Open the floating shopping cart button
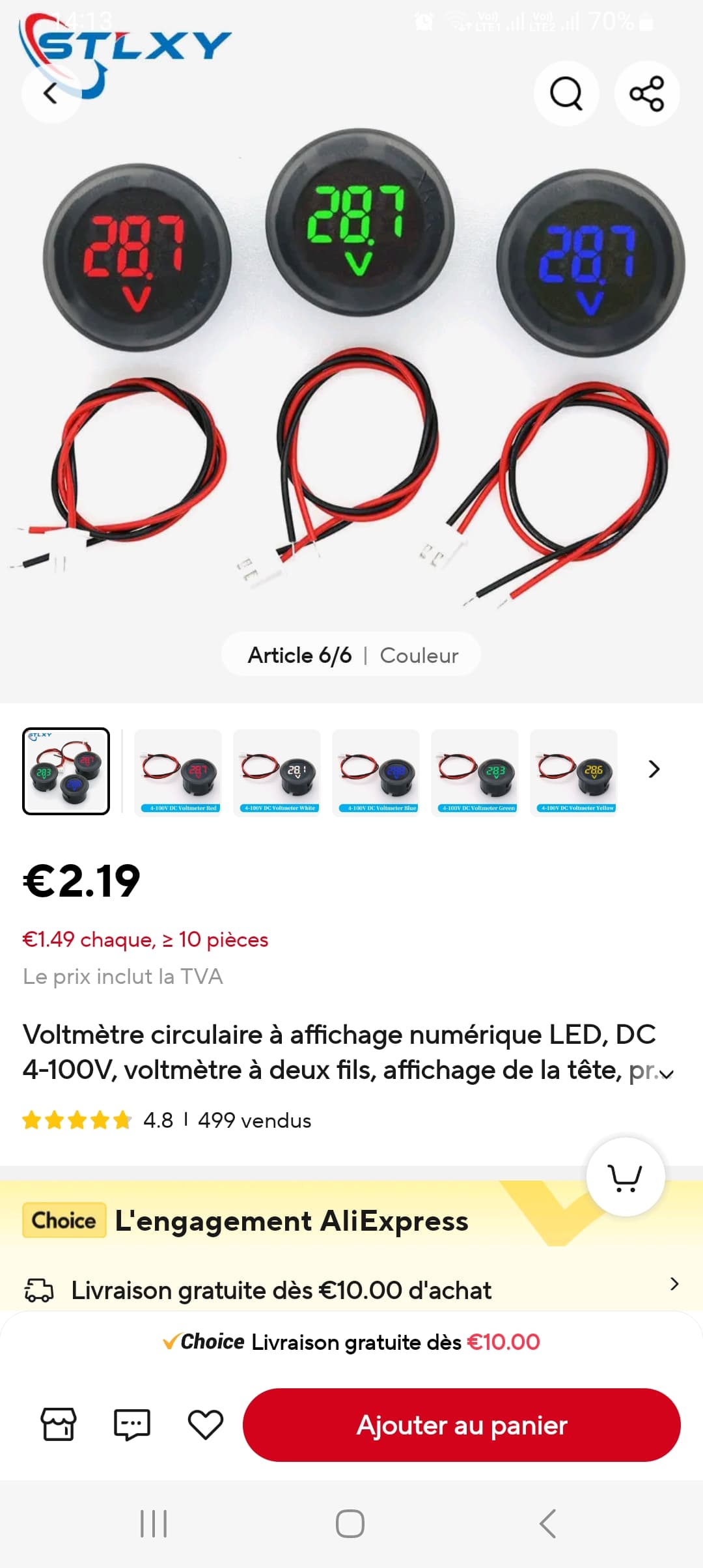Image resolution: width=703 pixels, height=1568 pixels. click(x=625, y=1177)
